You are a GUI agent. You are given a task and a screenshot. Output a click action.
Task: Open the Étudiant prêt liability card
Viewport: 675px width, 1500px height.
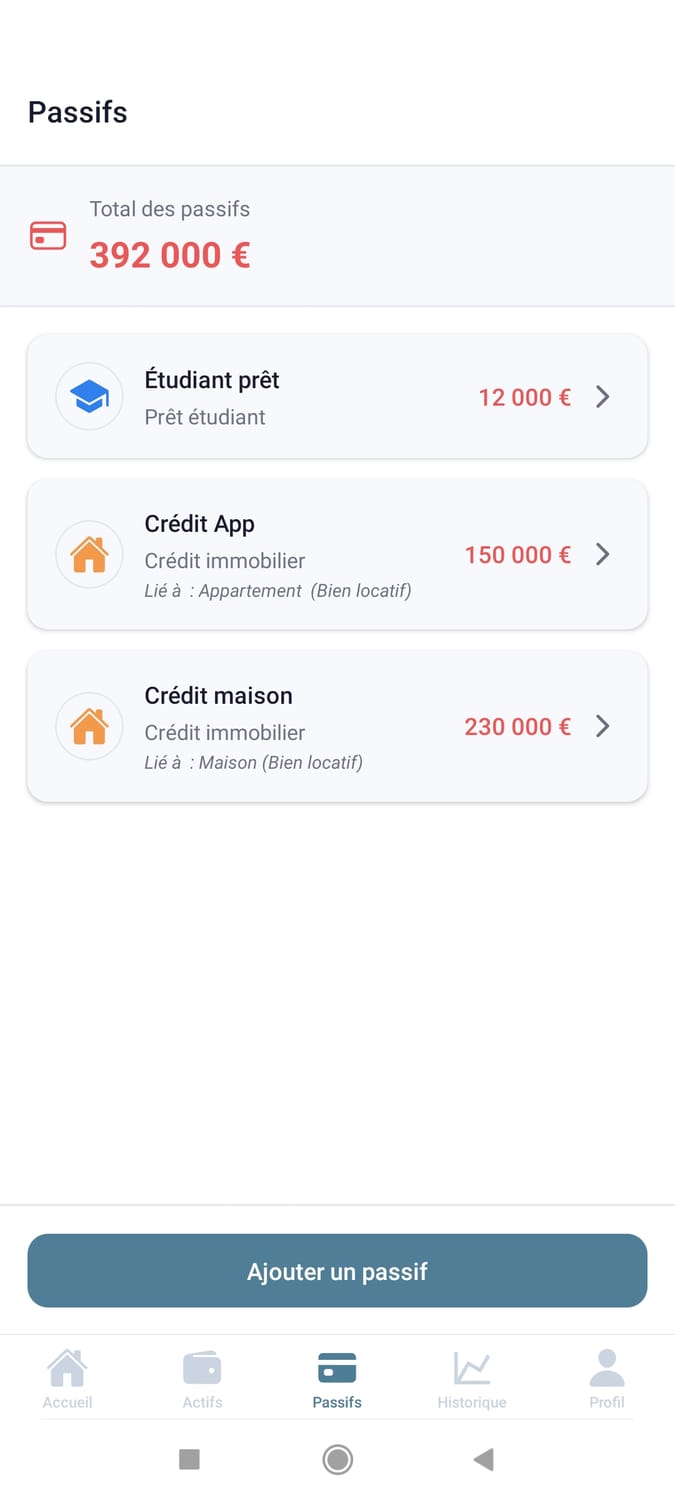337,397
